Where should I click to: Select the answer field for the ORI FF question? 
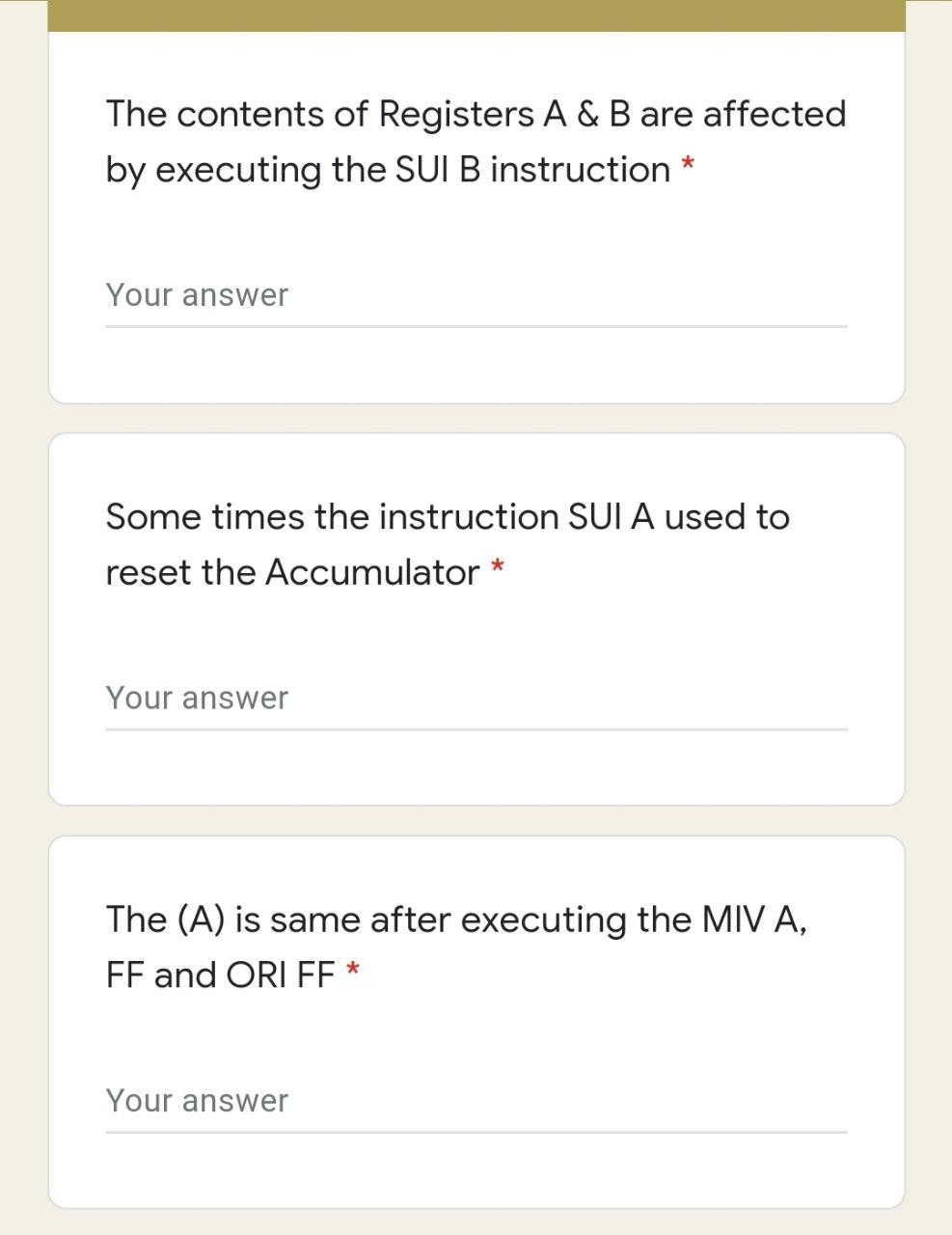click(x=476, y=1101)
